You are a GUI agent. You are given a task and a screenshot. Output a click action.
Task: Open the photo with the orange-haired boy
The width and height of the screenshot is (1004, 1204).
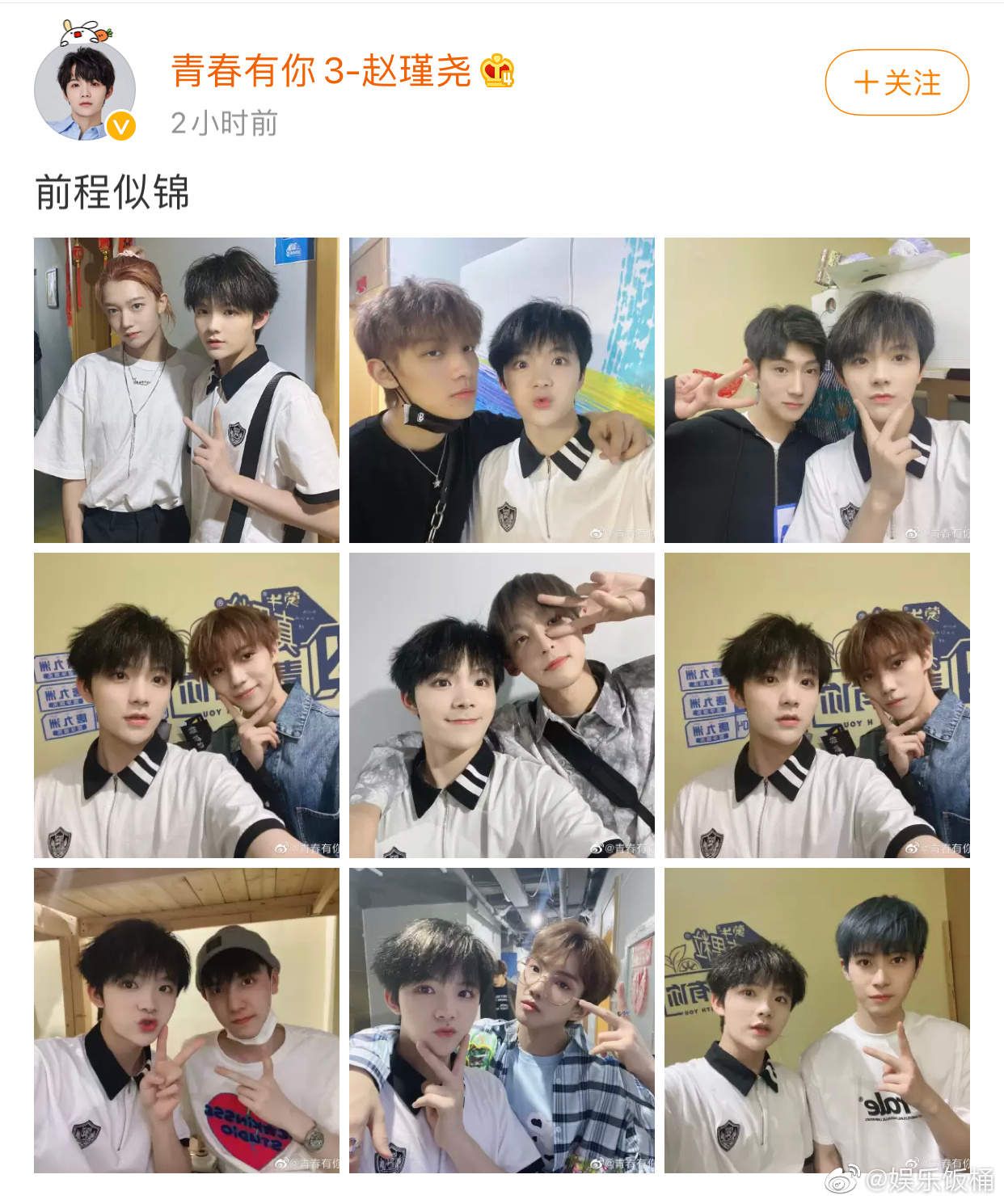(186, 389)
